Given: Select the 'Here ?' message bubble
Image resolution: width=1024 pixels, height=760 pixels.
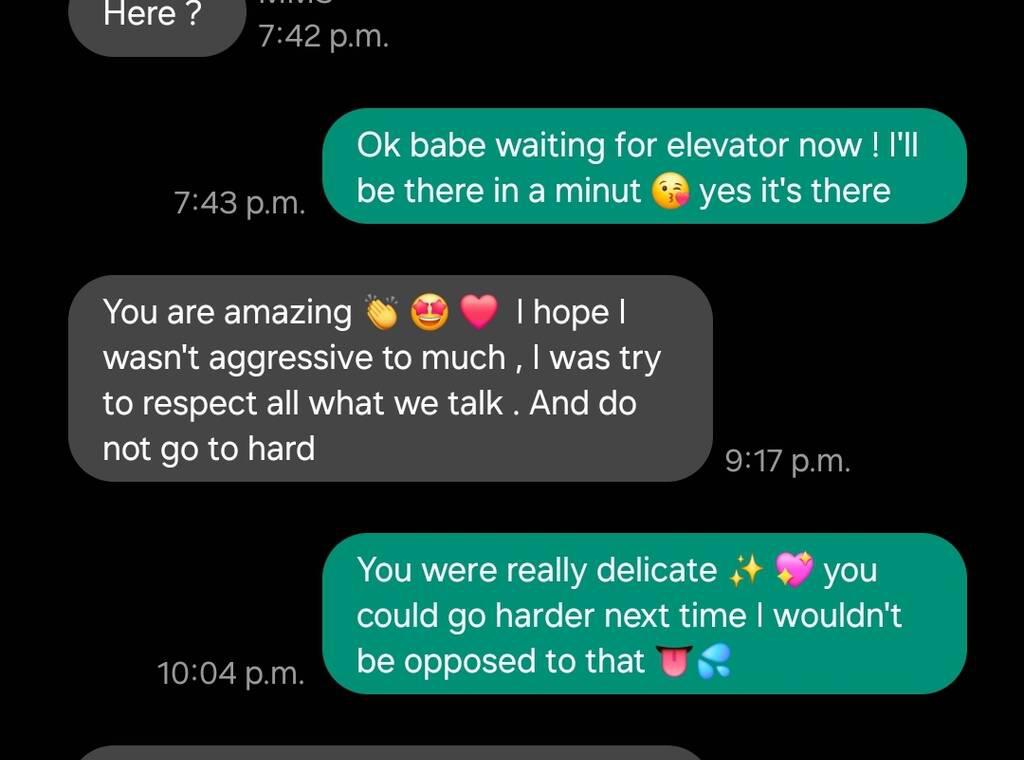Looking at the screenshot, I should [155, 22].
